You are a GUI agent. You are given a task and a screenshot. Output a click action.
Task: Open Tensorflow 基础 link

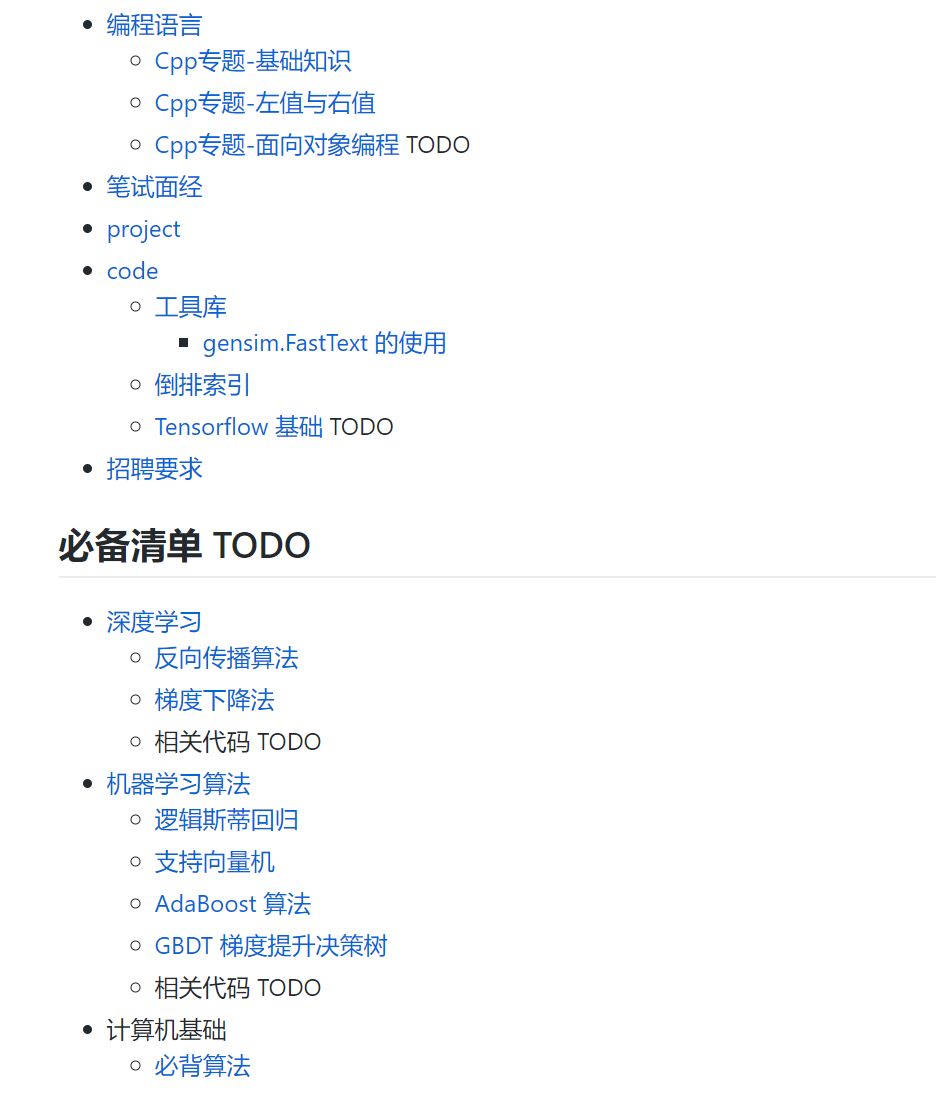click(x=238, y=427)
